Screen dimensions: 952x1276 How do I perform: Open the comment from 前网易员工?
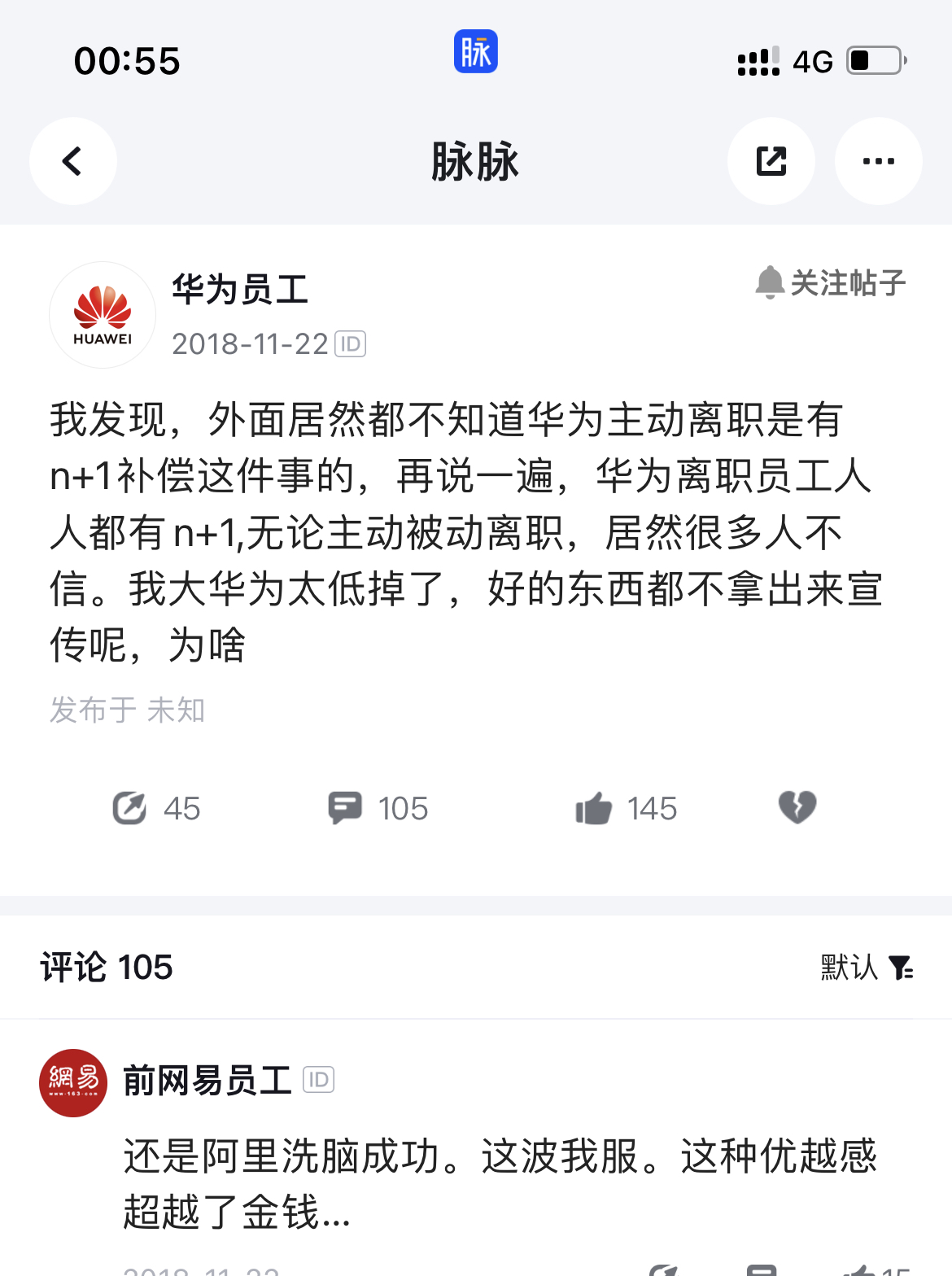pyautogui.click(x=500, y=1183)
